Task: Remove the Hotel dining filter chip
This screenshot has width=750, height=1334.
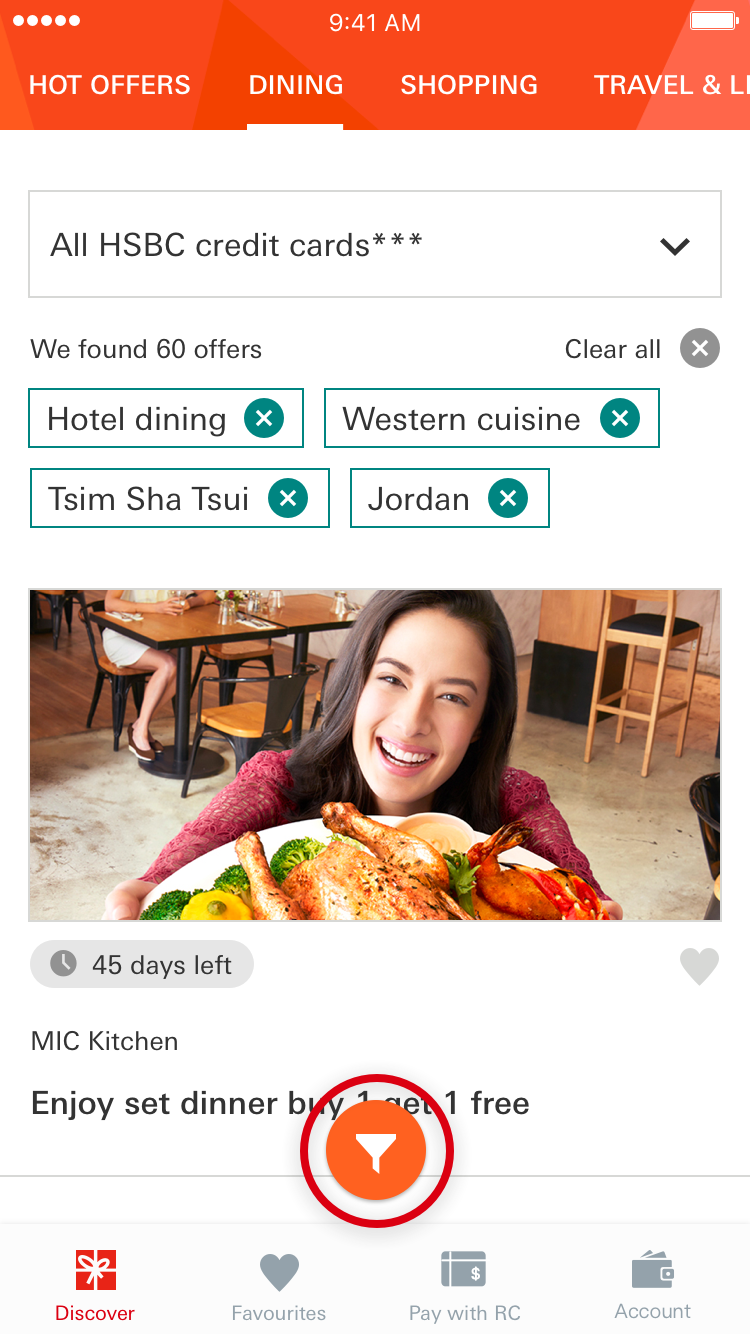Action: (x=264, y=418)
